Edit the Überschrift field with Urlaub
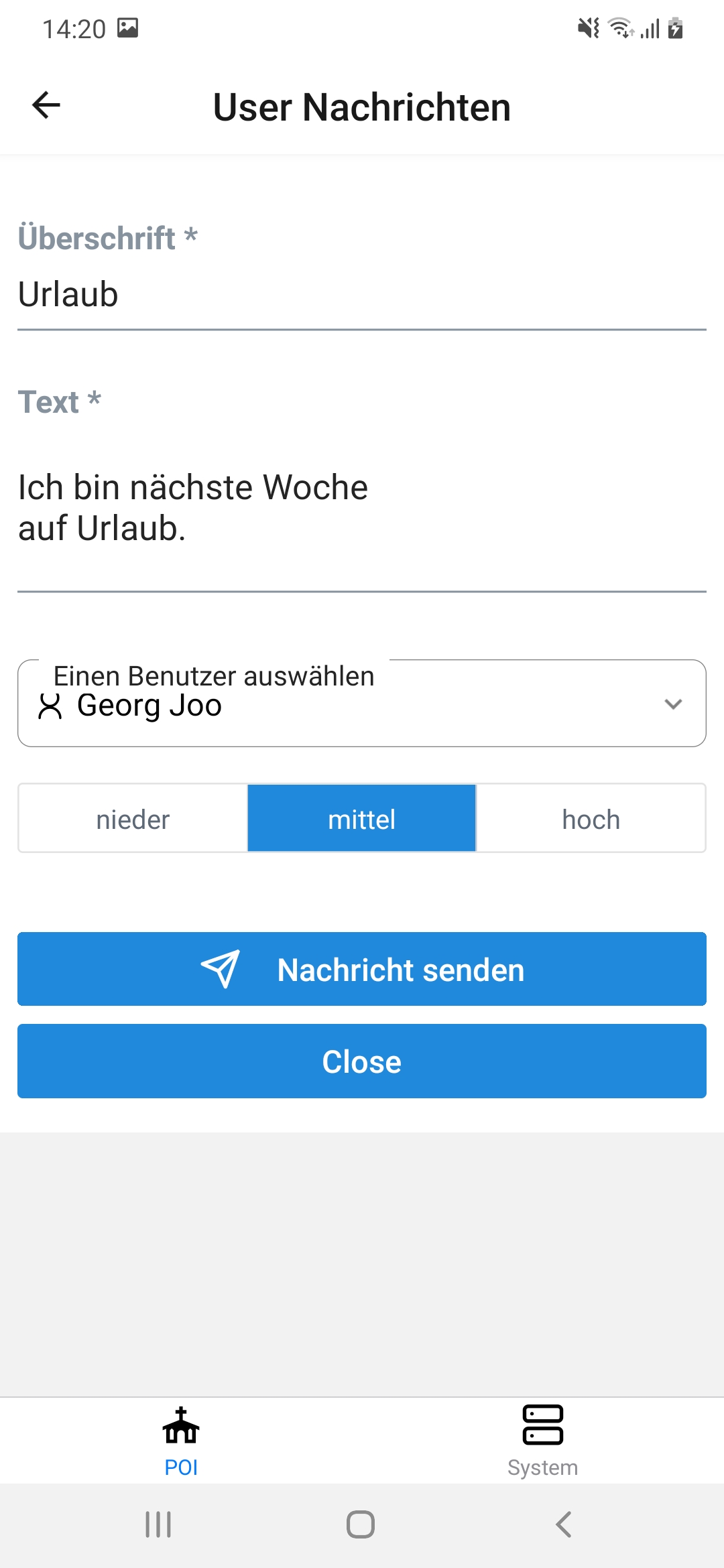 click(362, 295)
